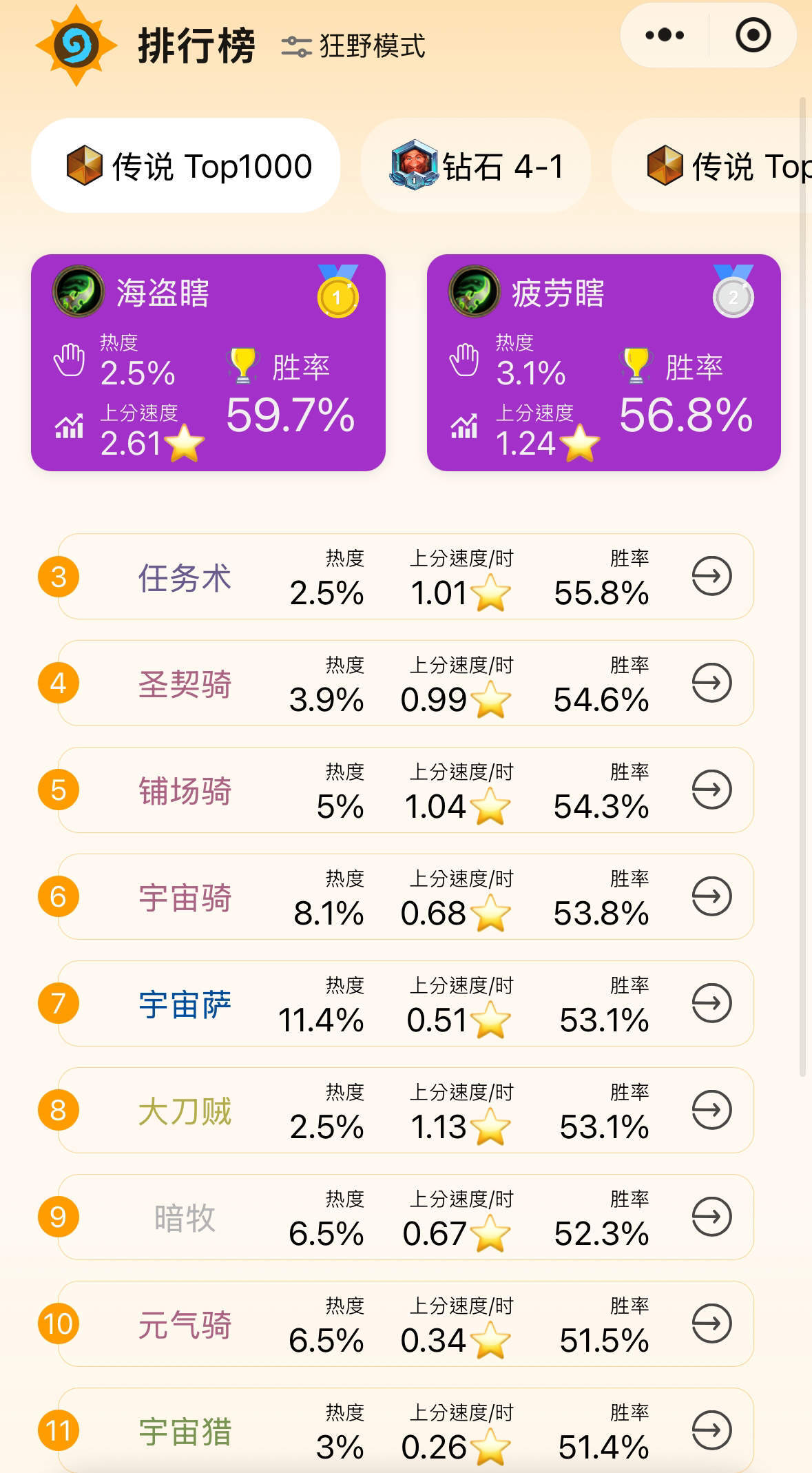Open the 宇宙萨 deck row
This screenshot has height=1473, width=812.
[405, 1003]
